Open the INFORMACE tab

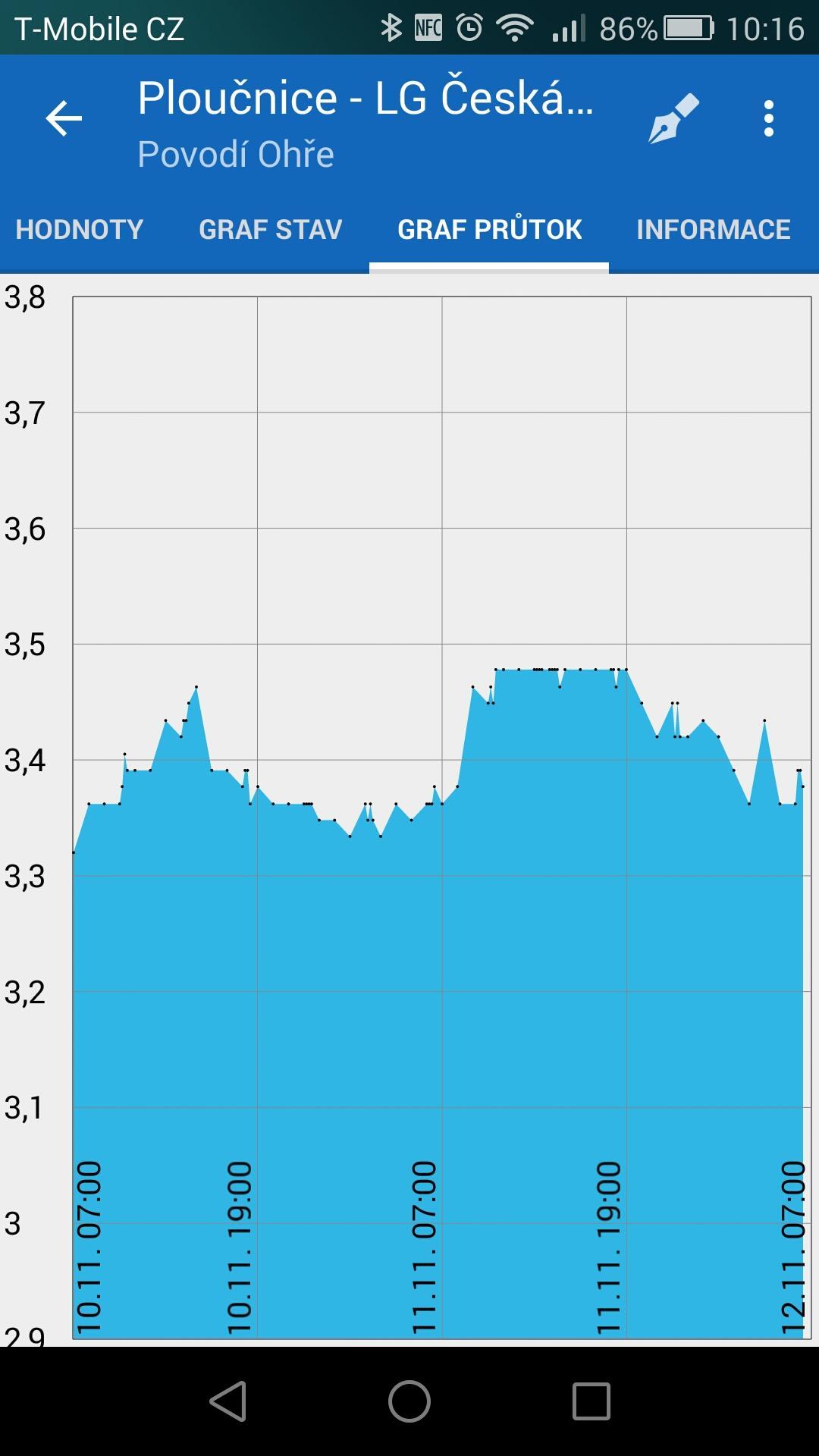tap(714, 229)
